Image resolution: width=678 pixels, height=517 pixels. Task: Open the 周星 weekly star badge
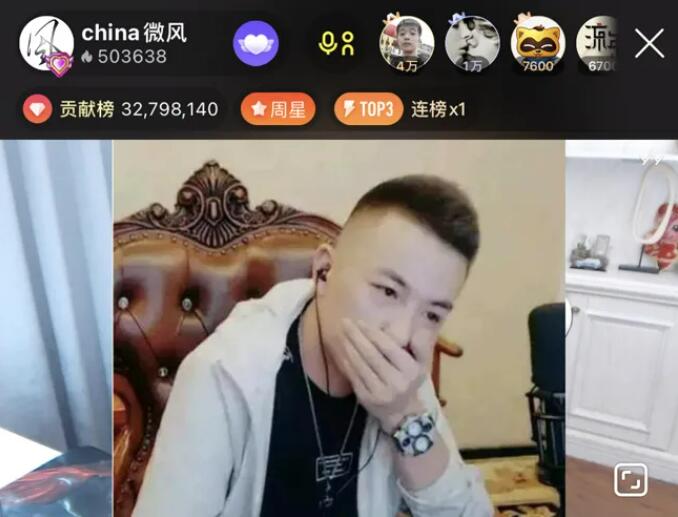(277, 109)
